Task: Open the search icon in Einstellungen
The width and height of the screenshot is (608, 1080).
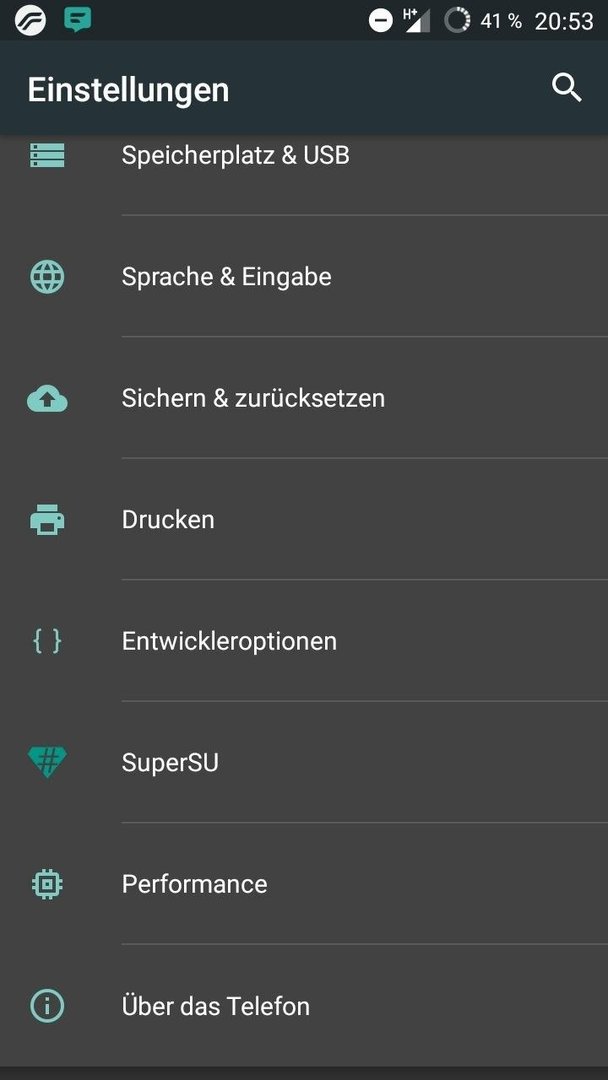Action: (567, 89)
